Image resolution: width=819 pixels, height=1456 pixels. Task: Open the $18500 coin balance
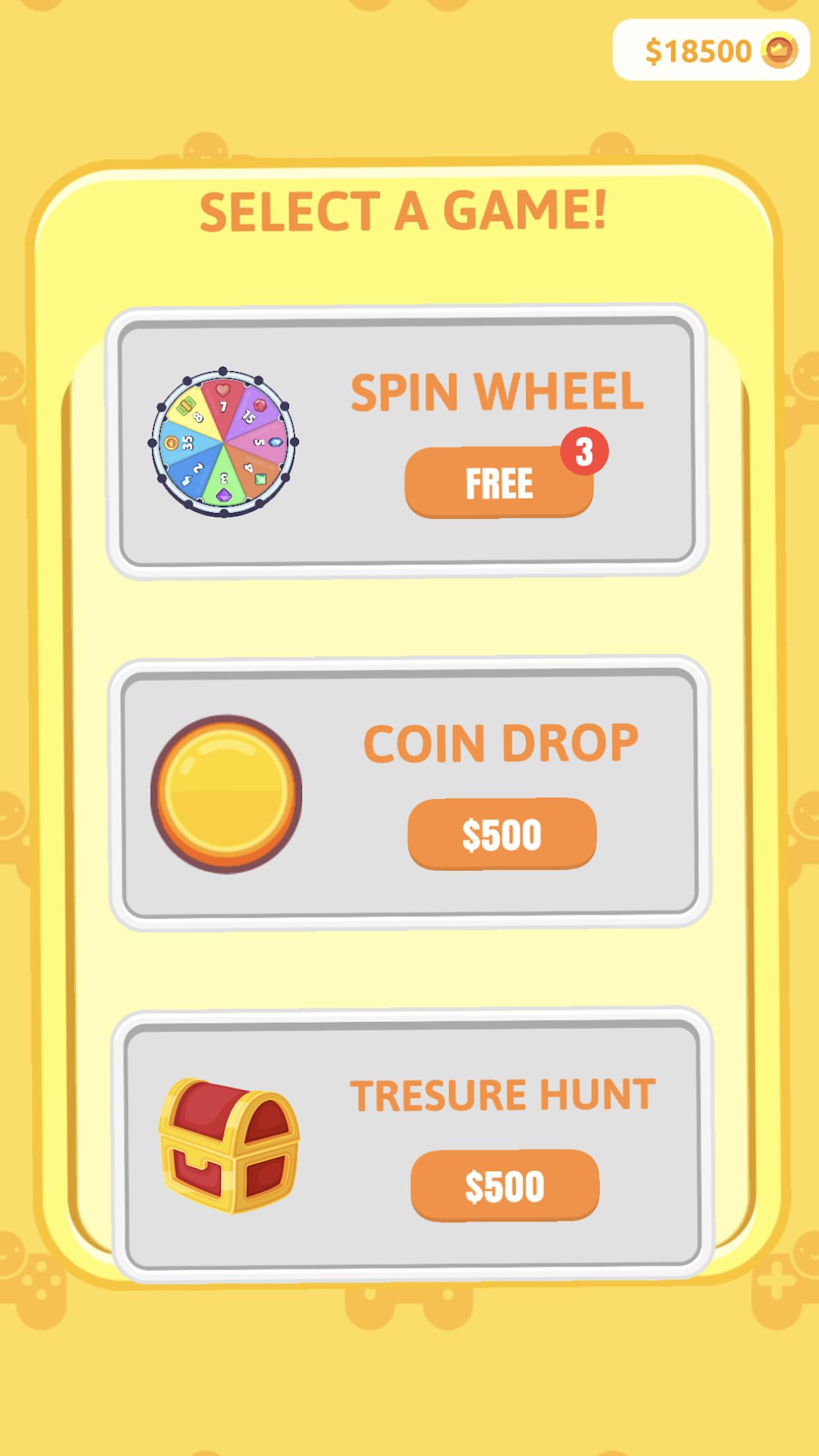[x=711, y=50]
